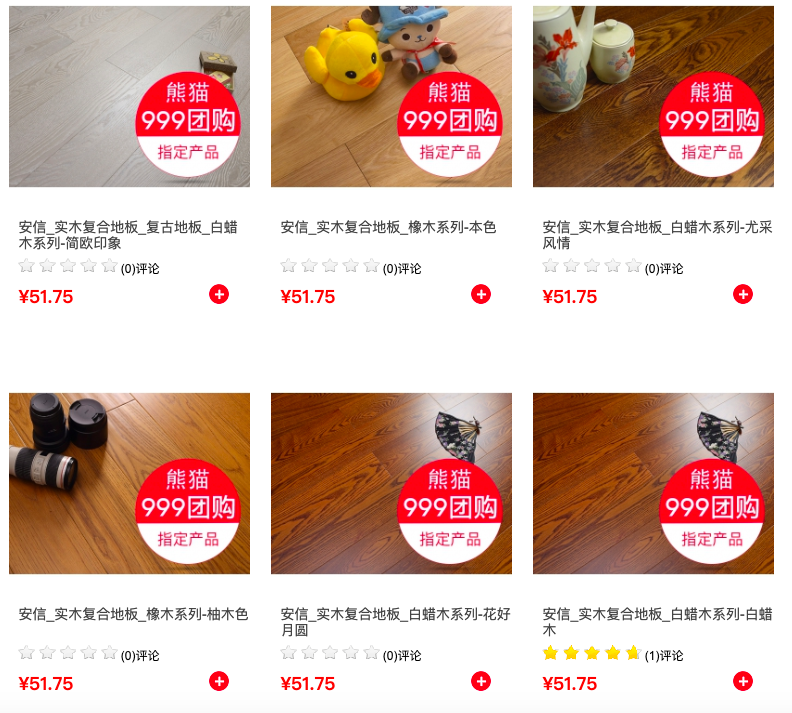Add 白蜡木系列-白蜡木 flooring to cart
Image resolution: width=792 pixels, height=713 pixels.
(743, 681)
